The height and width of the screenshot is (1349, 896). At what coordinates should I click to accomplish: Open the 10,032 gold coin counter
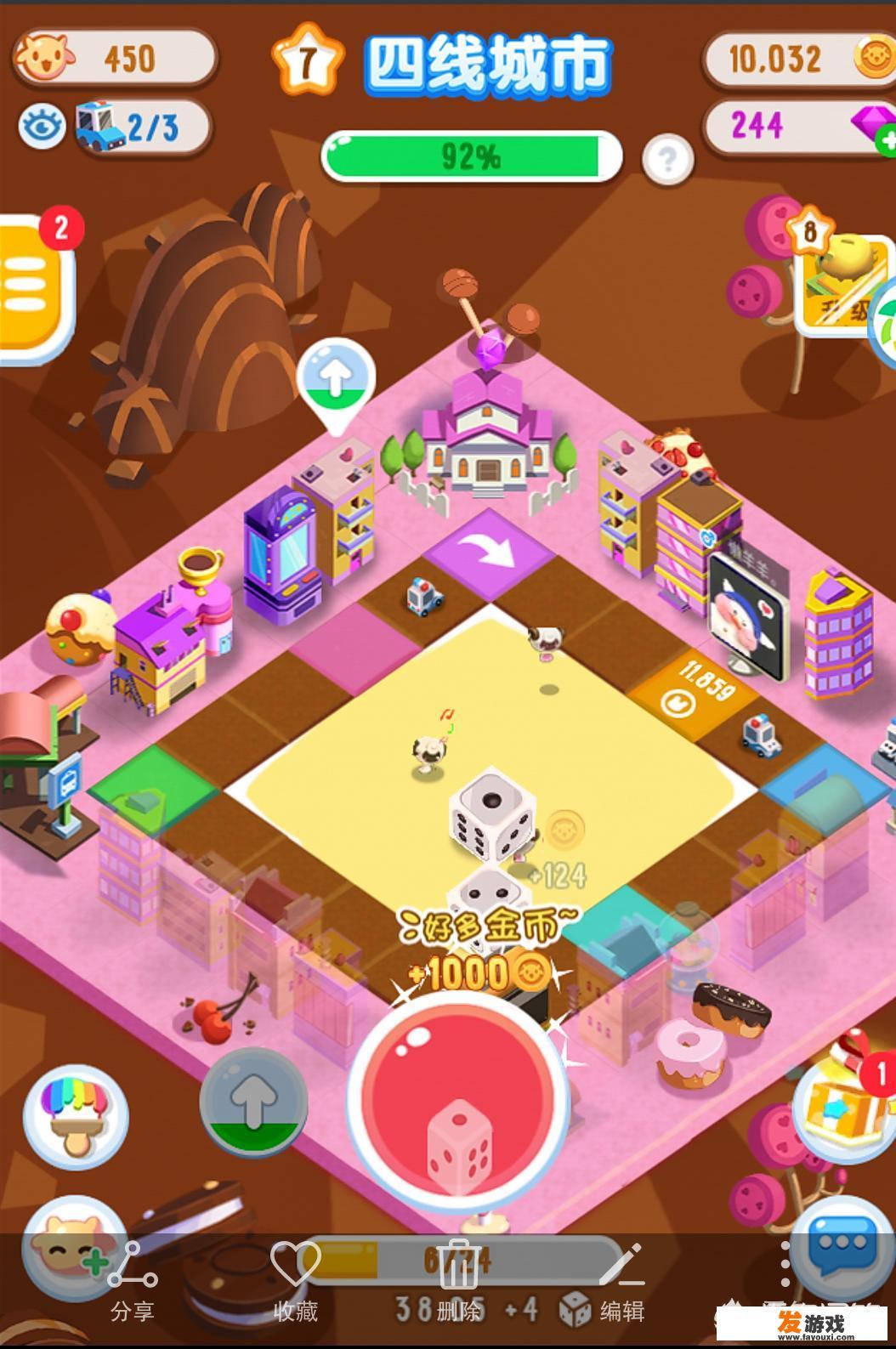(795, 59)
